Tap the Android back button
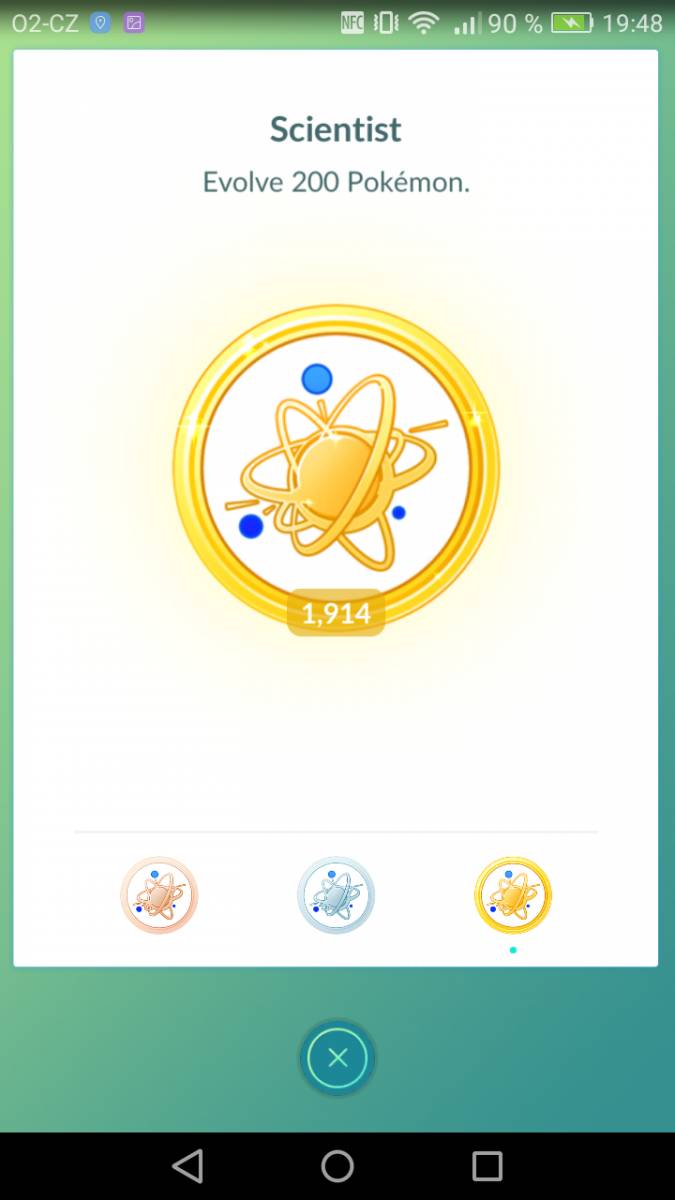The image size is (675, 1200). 187,1166
